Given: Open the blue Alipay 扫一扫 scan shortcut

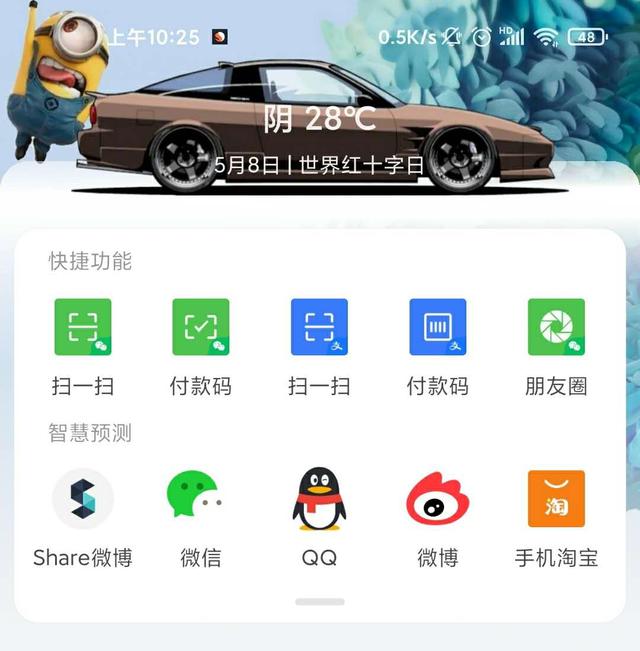Looking at the screenshot, I should [x=319, y=328].
